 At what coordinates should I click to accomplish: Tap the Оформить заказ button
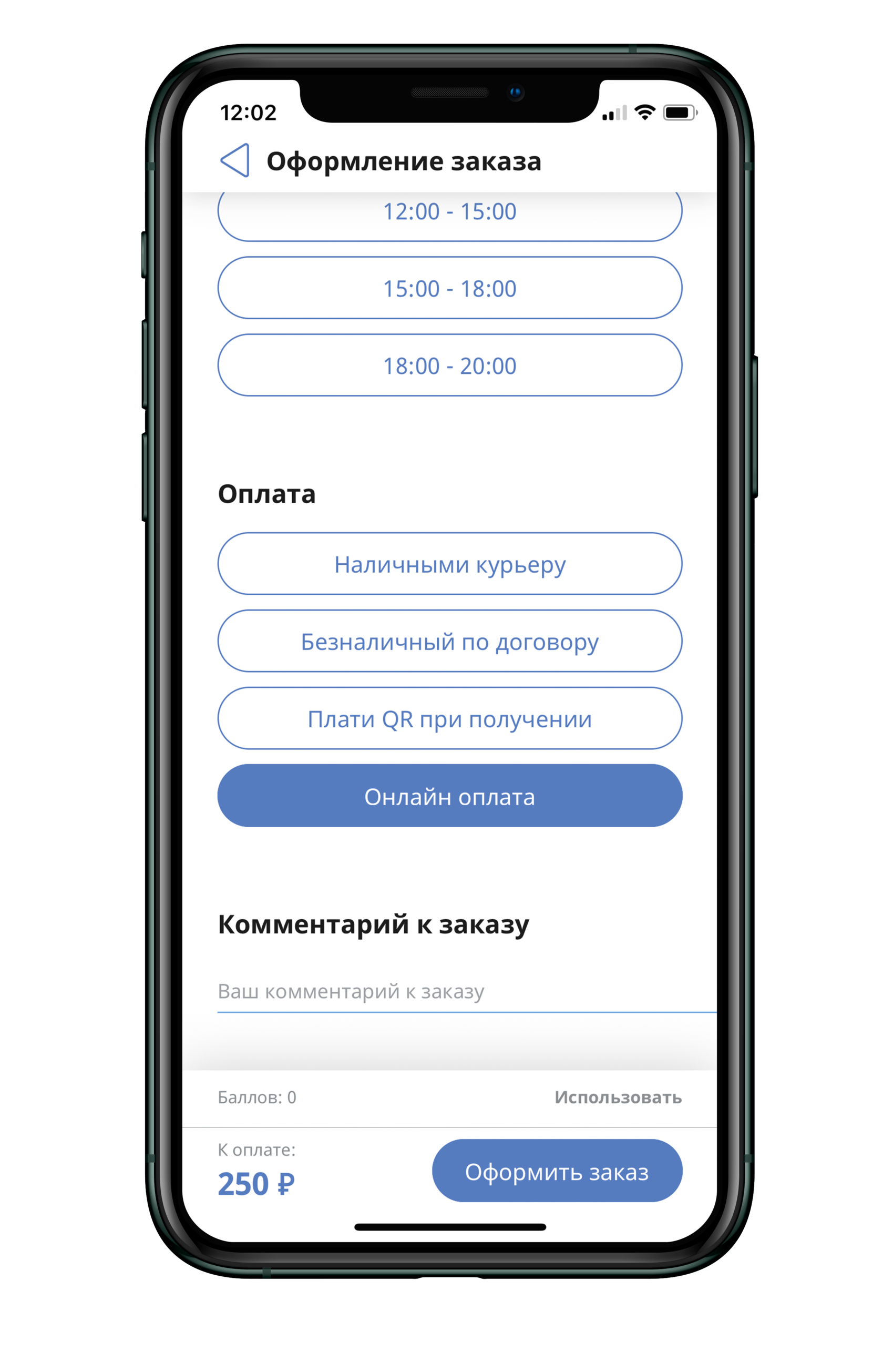coord(557,1172)
